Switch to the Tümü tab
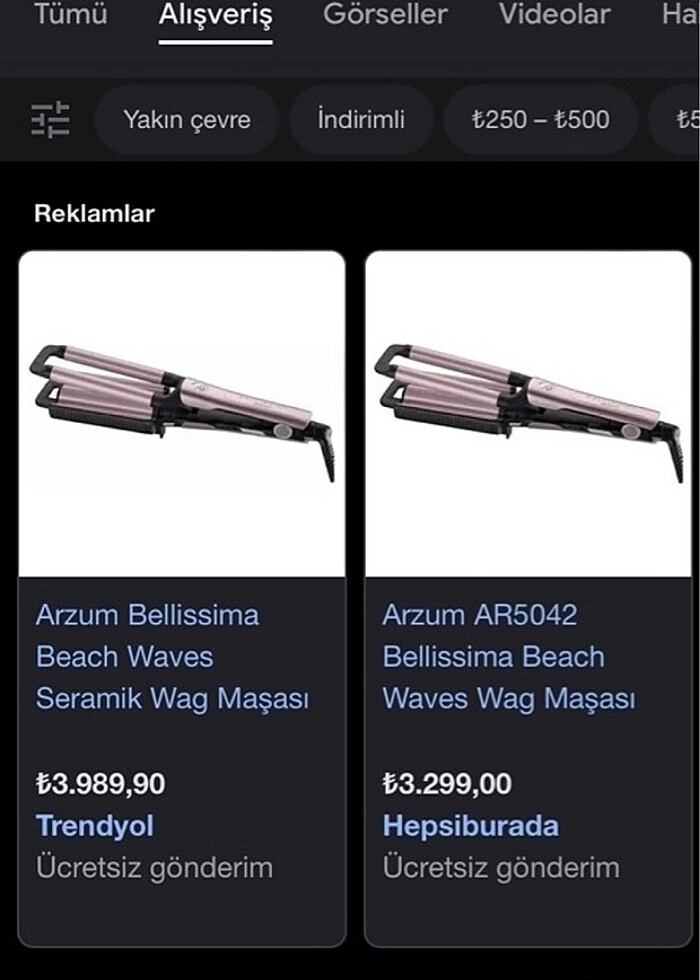The width and height of the screenshot is (700, 980). [70, 16]
